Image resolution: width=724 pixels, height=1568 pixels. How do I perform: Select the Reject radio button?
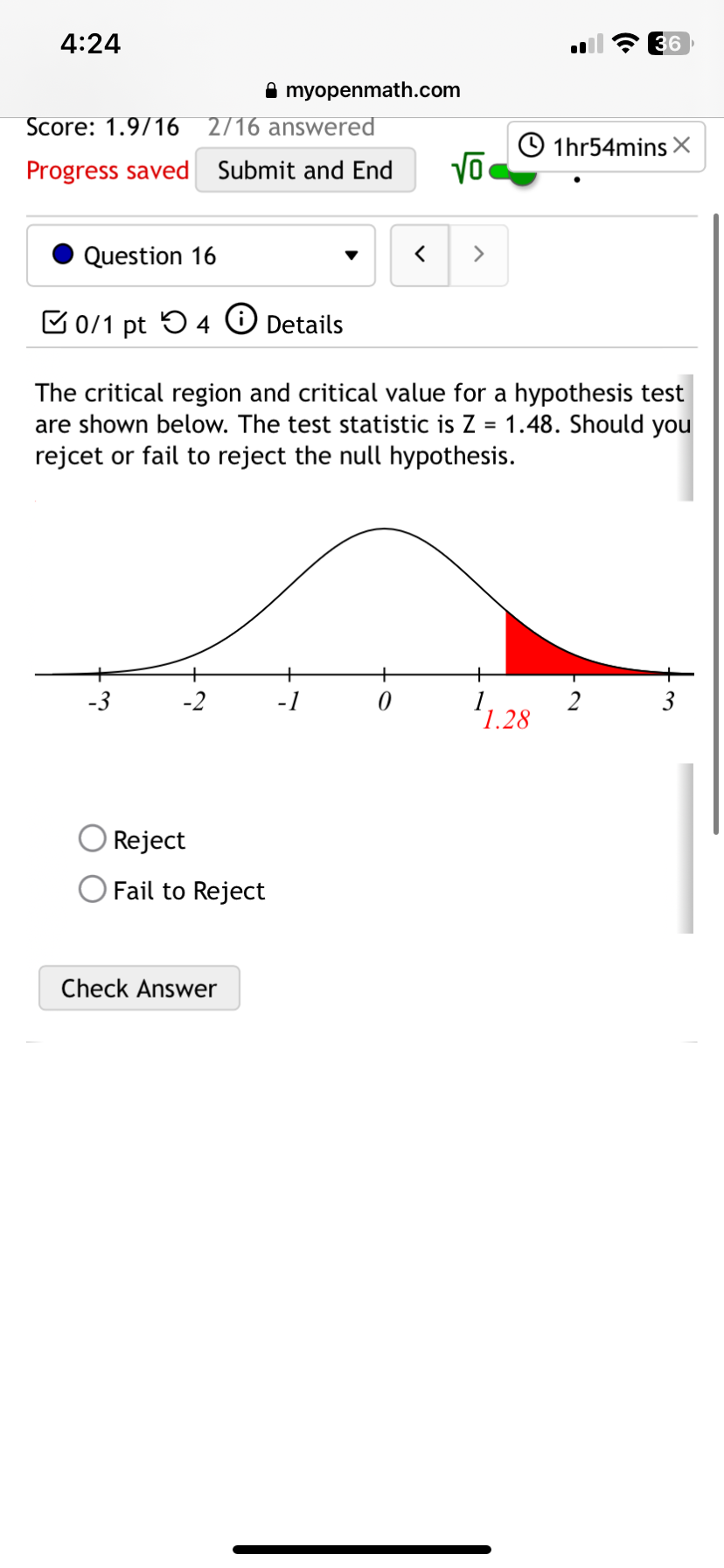[x=92, y=838]
